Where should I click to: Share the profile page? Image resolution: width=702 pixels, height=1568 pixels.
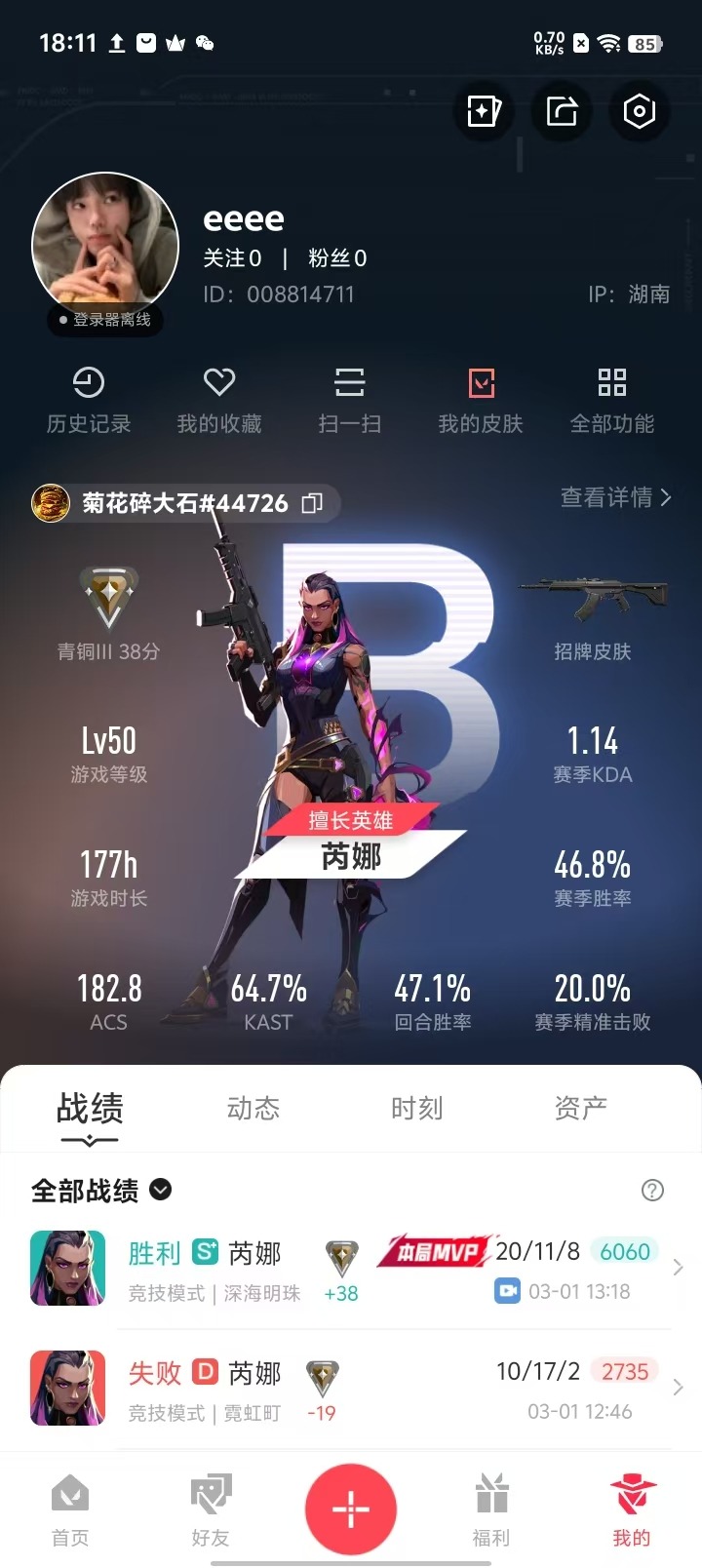[x=562, y=111]
